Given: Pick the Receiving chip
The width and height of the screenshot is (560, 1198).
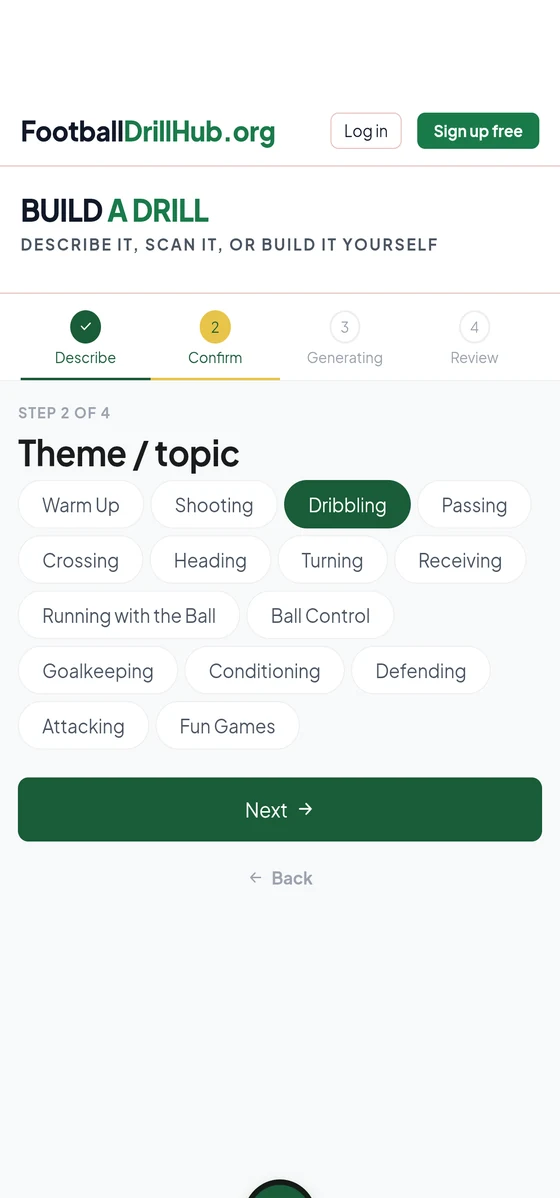Looking at the screenshot, I should (x=460, y=560).
